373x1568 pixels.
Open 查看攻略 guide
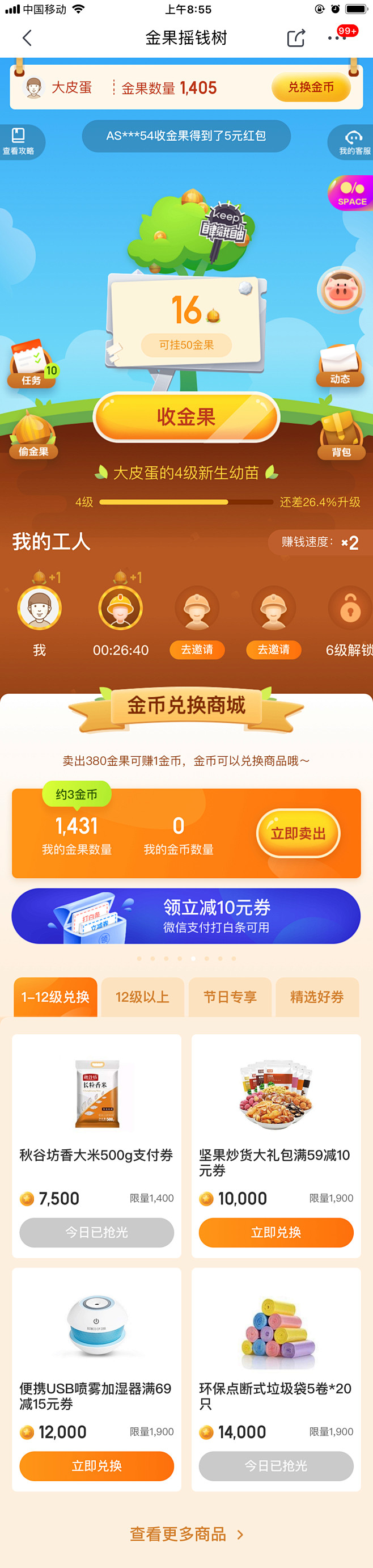pos(18,141)
